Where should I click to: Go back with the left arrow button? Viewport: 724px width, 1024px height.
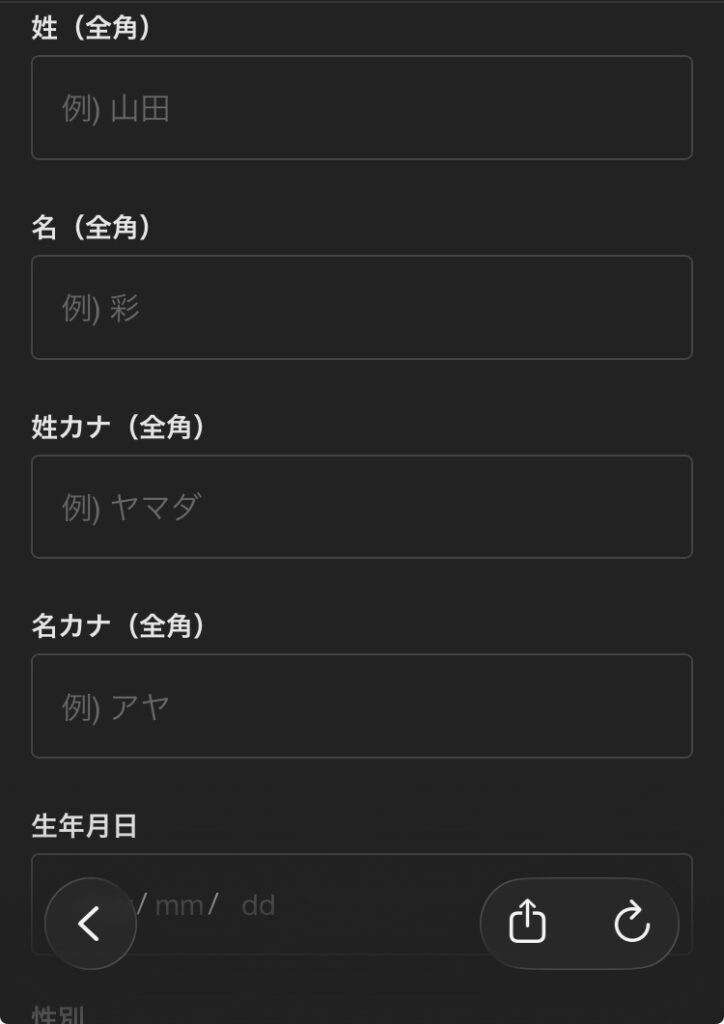pyautogui.click(x=90, y=923)
